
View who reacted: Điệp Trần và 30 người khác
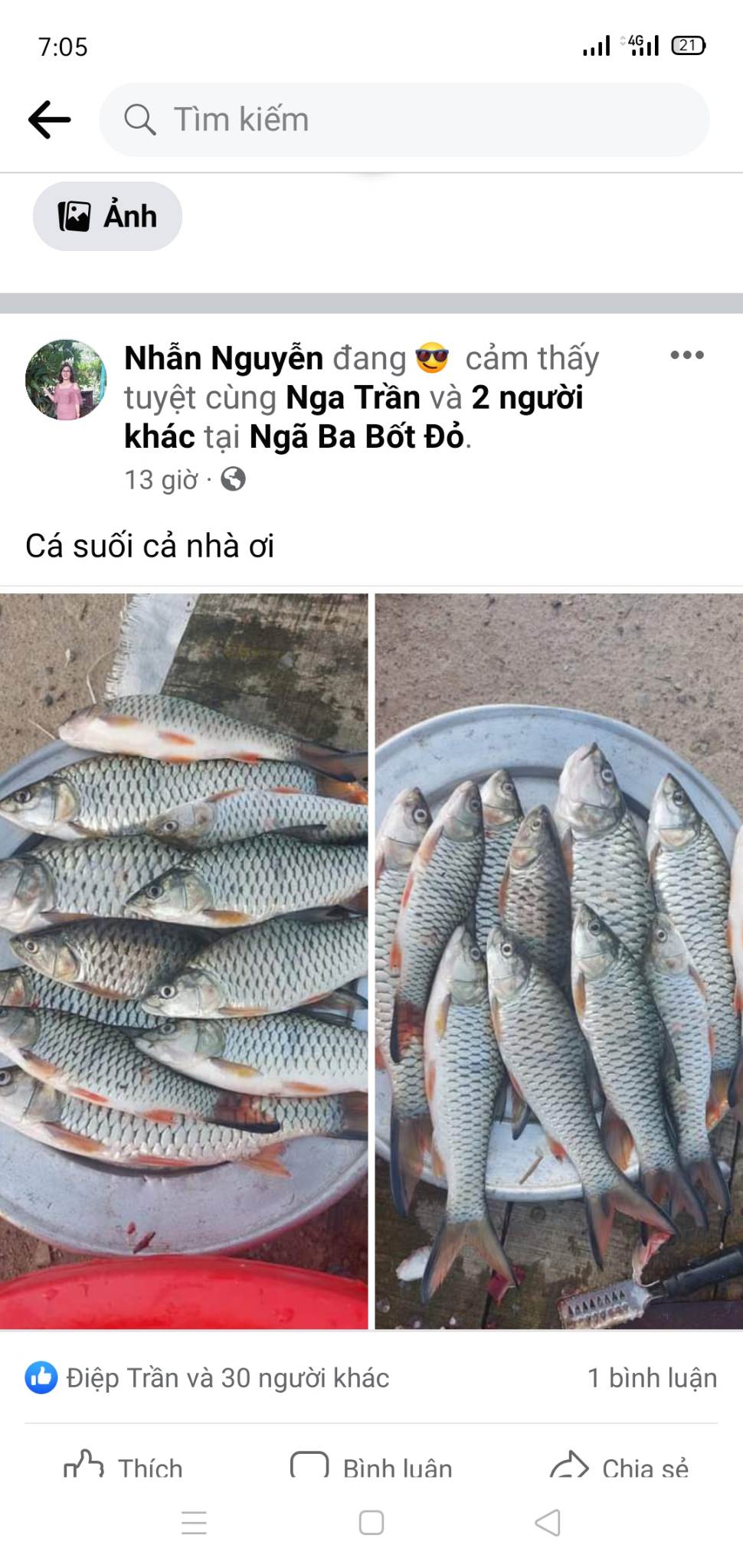tap(208, 1377)
